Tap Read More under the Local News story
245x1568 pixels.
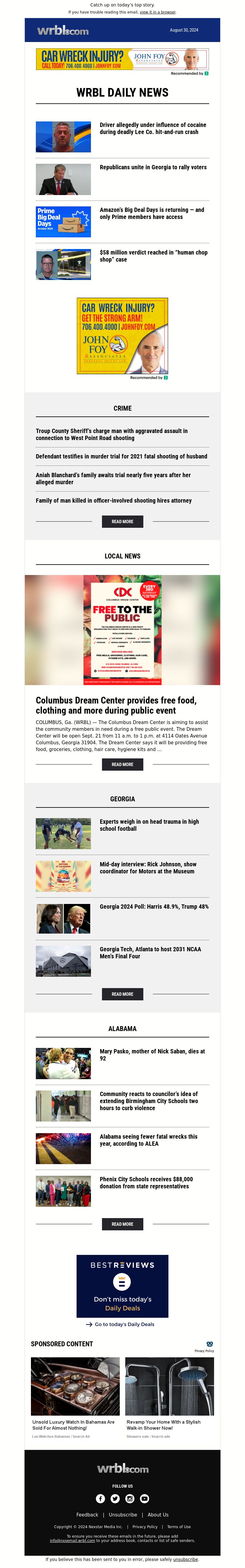pos(122,765)
